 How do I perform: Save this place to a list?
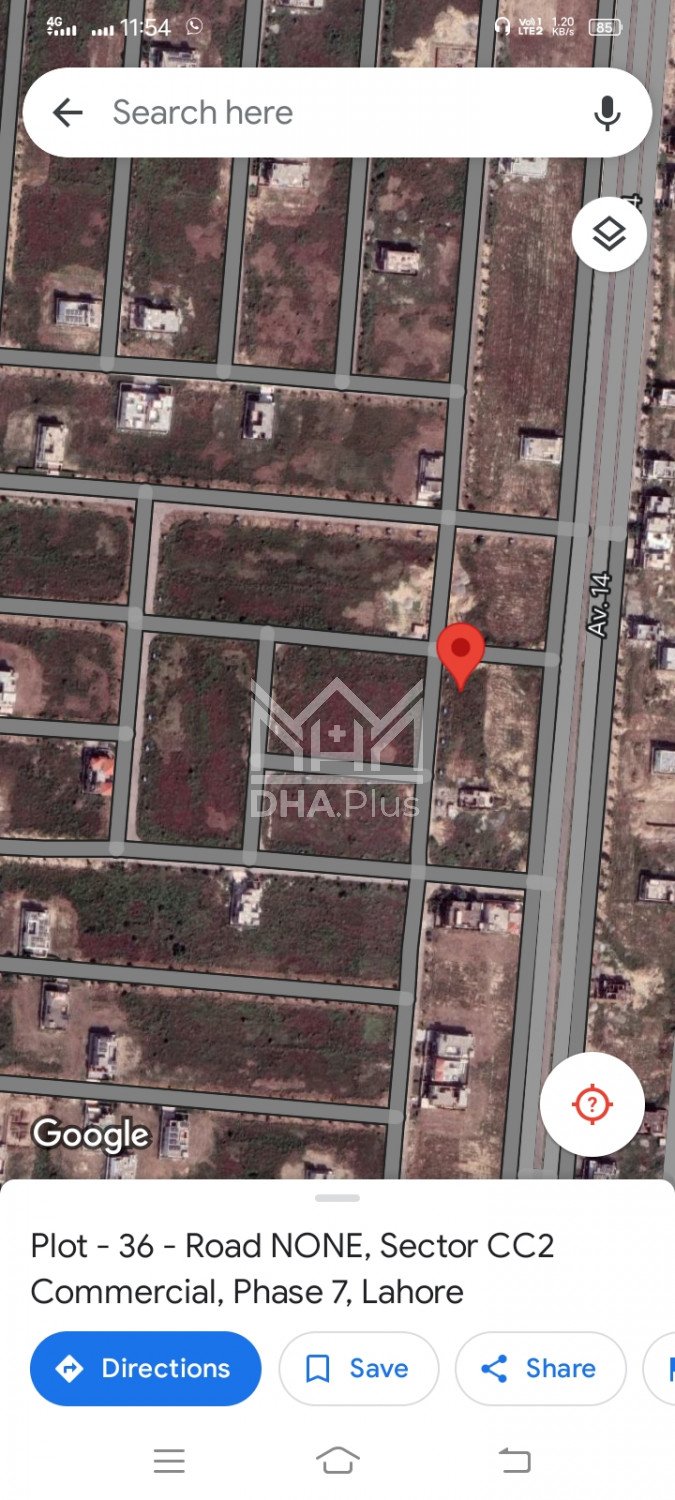coord(358,1368)
